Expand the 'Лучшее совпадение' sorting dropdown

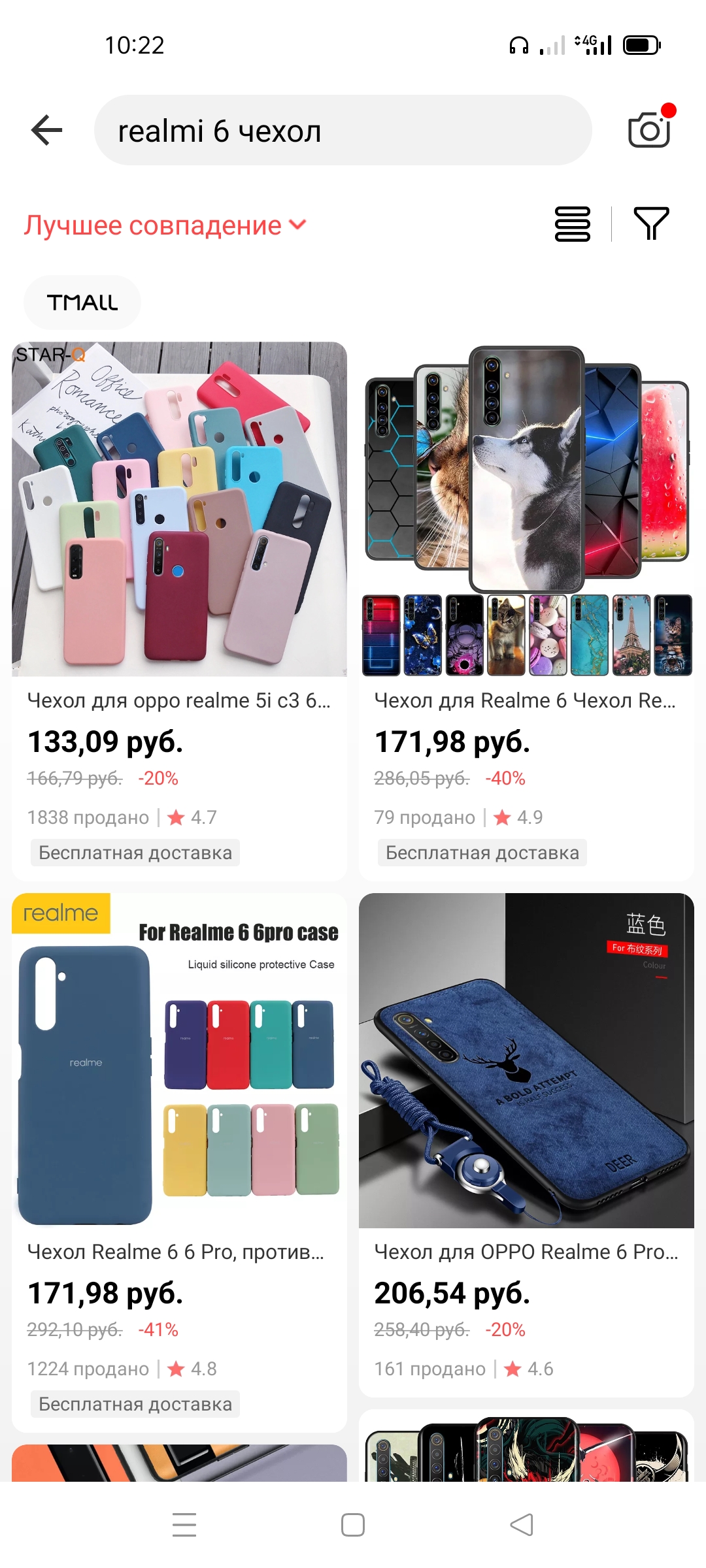[x=165, y=225]
